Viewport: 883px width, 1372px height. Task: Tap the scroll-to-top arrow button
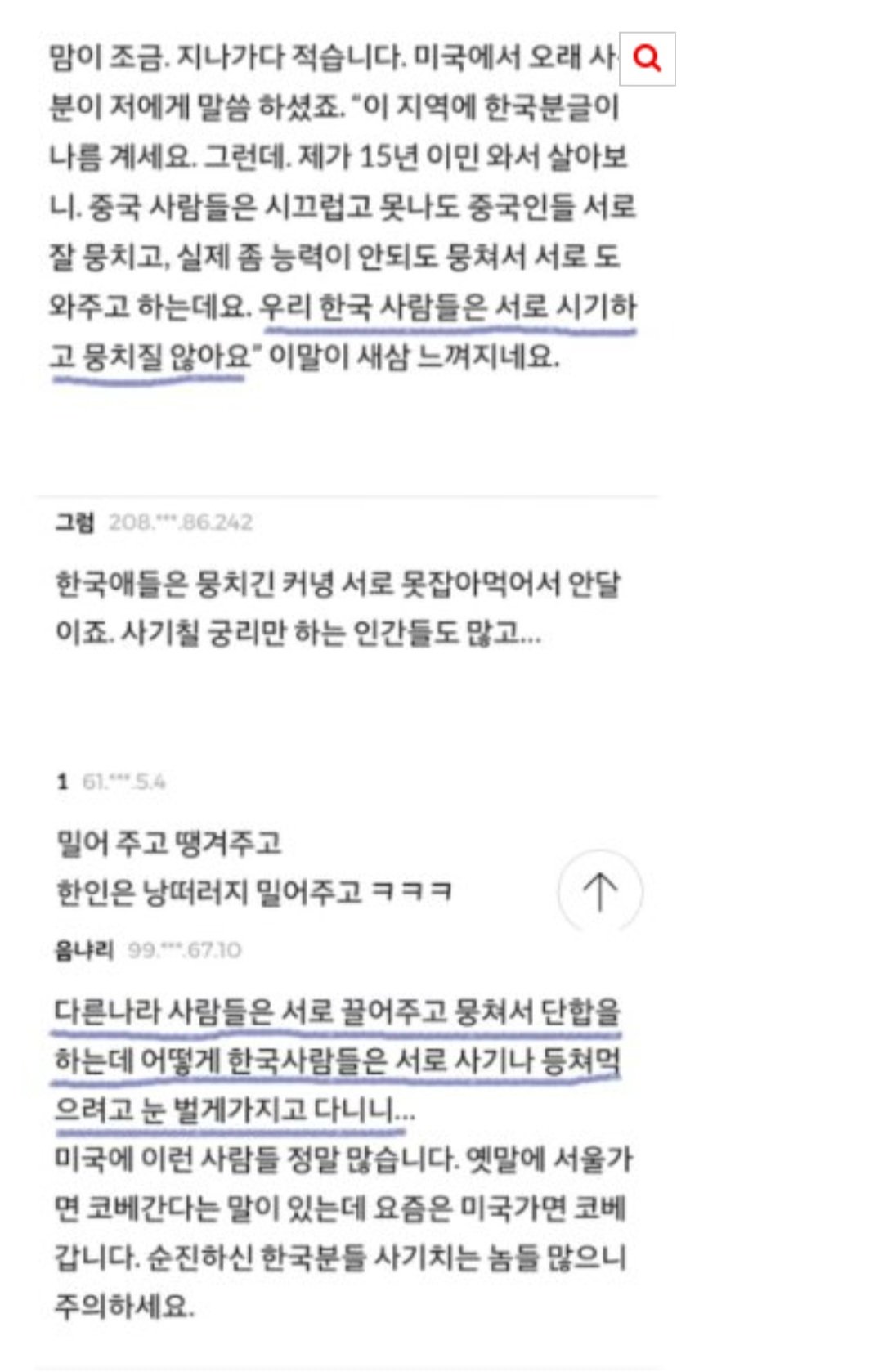point(600,891)
